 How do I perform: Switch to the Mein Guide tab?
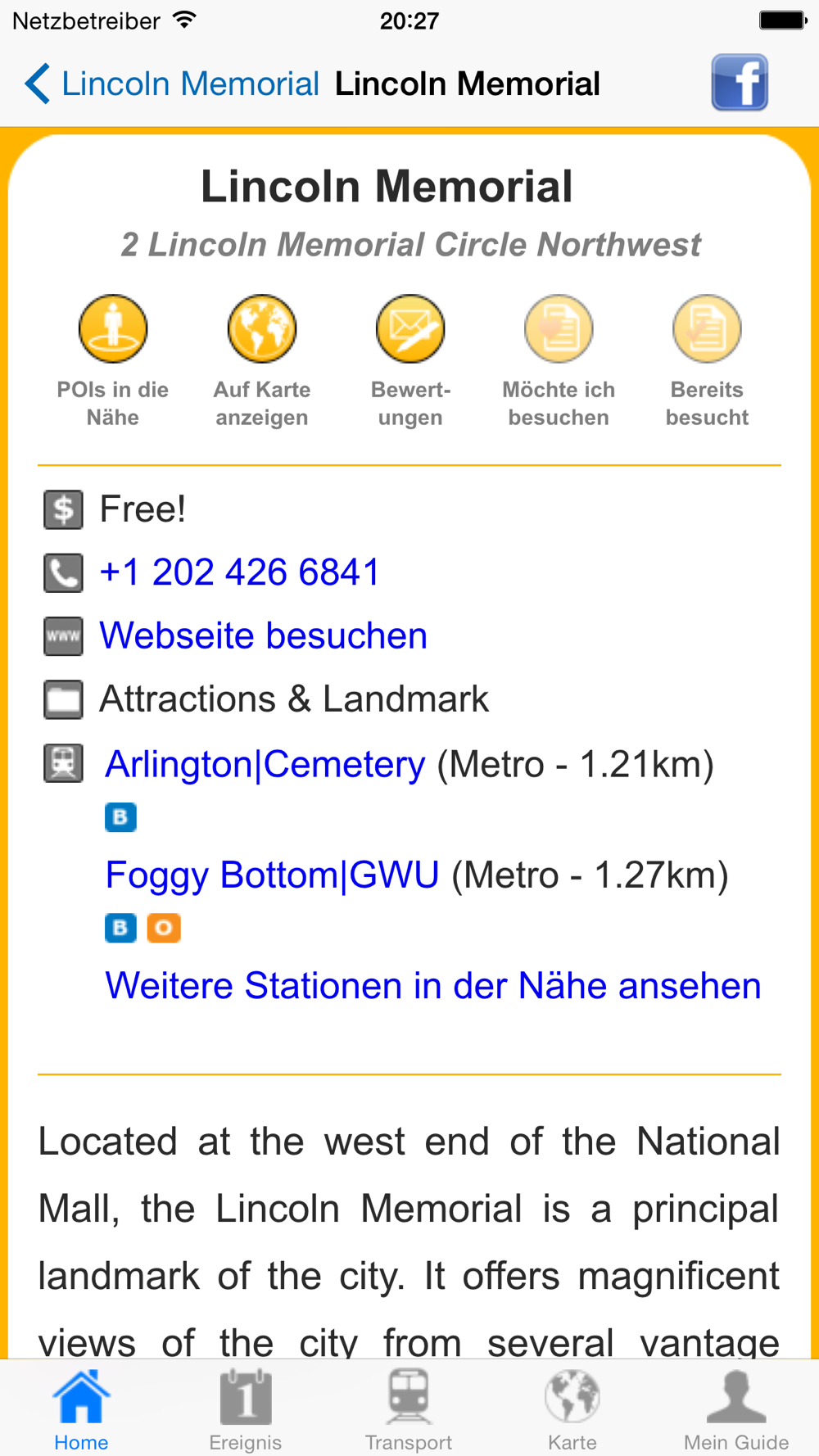coord(736,1409)
